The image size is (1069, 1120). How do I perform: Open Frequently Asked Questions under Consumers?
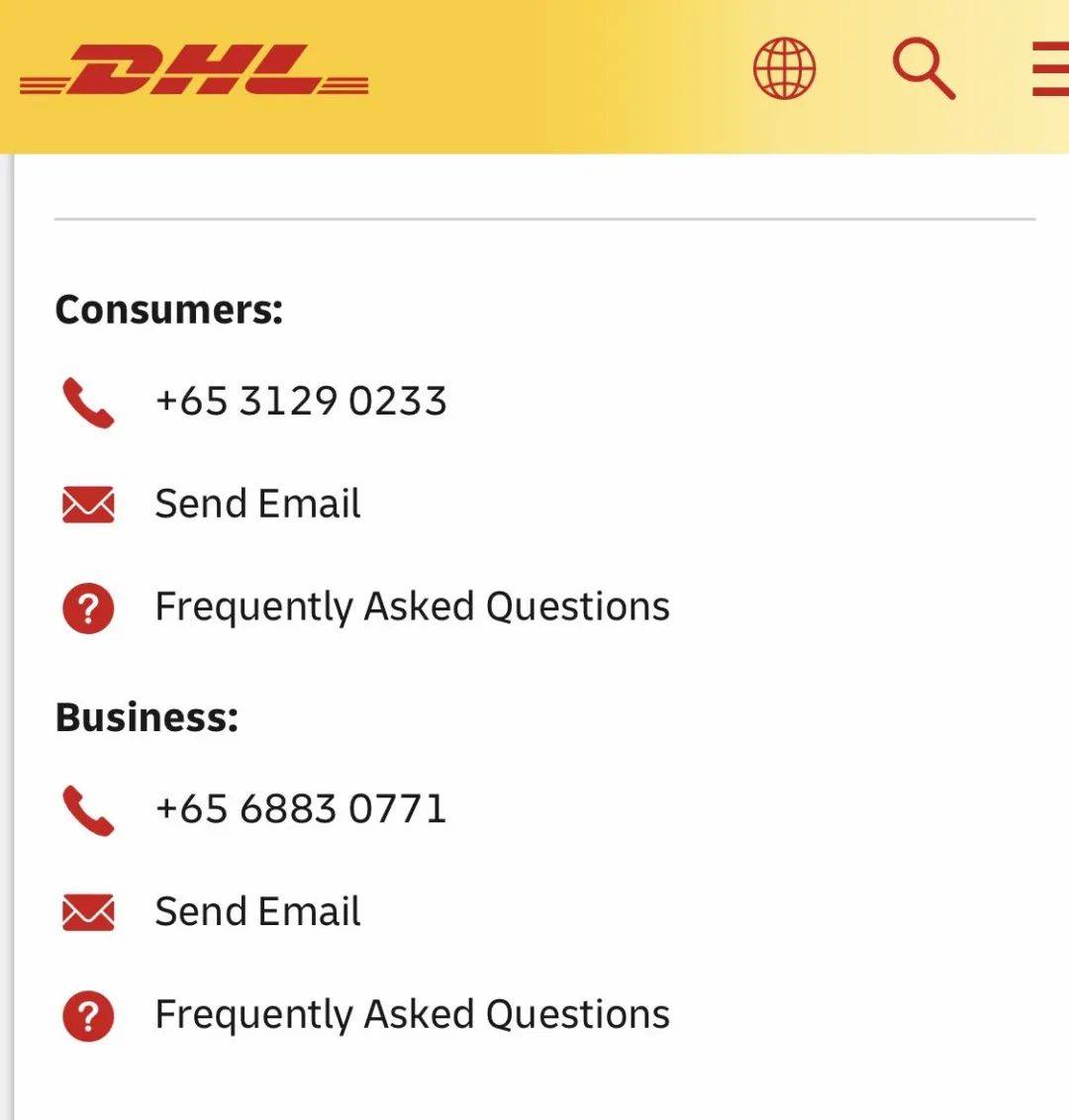[x=412, y=607]
